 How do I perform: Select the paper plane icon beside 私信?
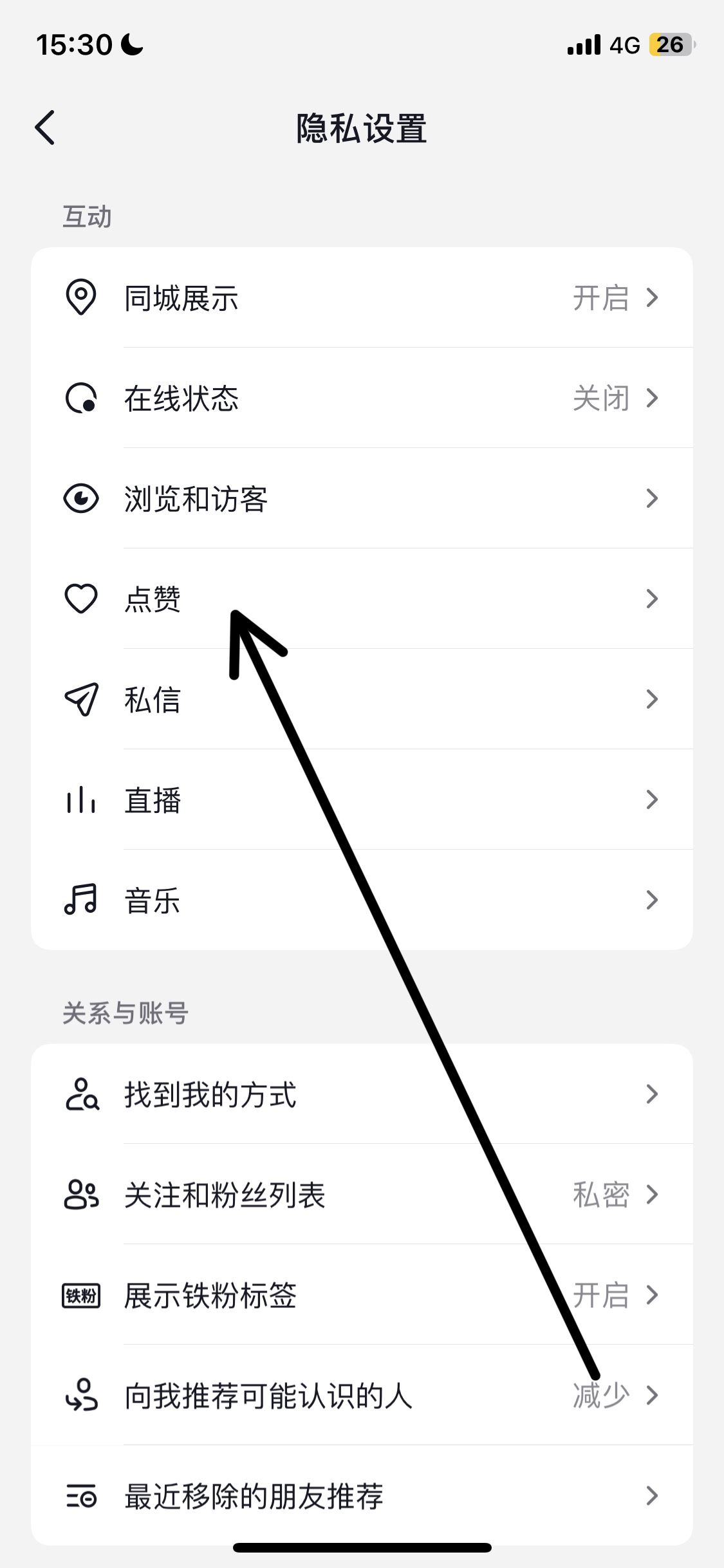click(81, 700)
